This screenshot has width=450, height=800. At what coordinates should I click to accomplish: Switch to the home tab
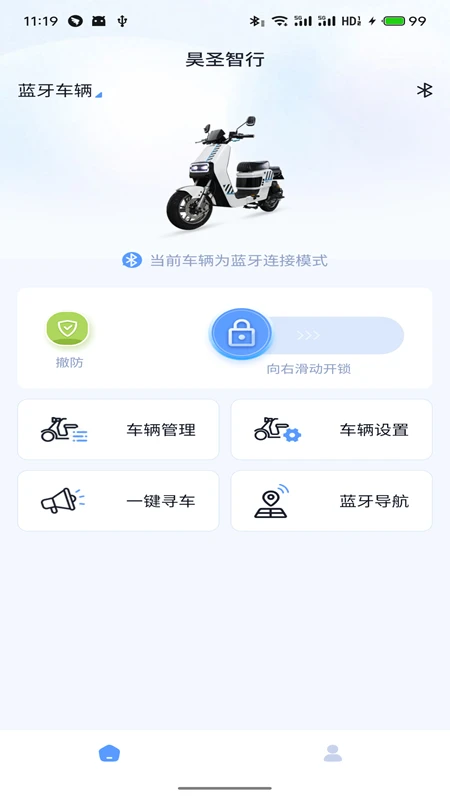(x=109, y=754)
